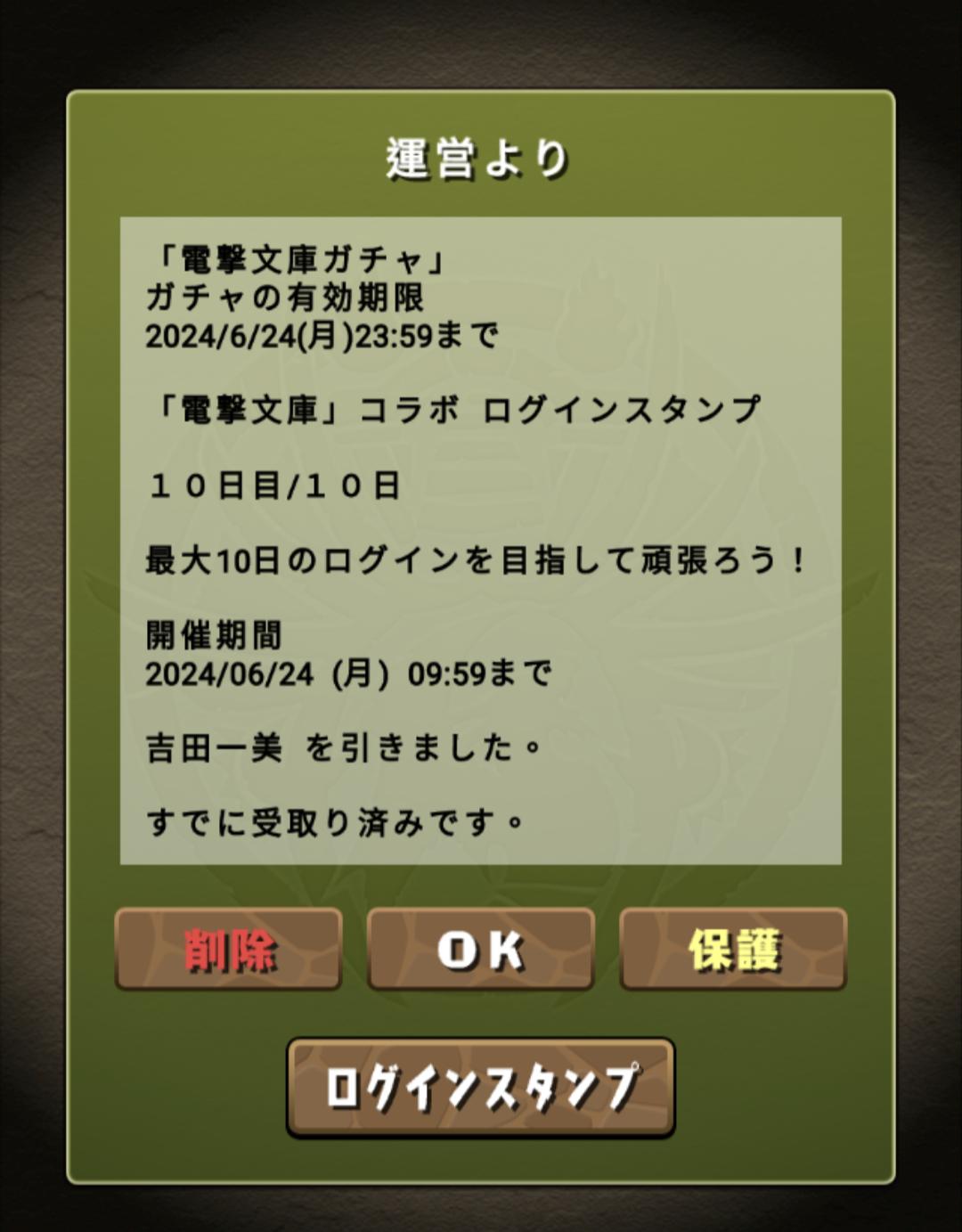Protect this mail with the 保護 button

point(733,950)
